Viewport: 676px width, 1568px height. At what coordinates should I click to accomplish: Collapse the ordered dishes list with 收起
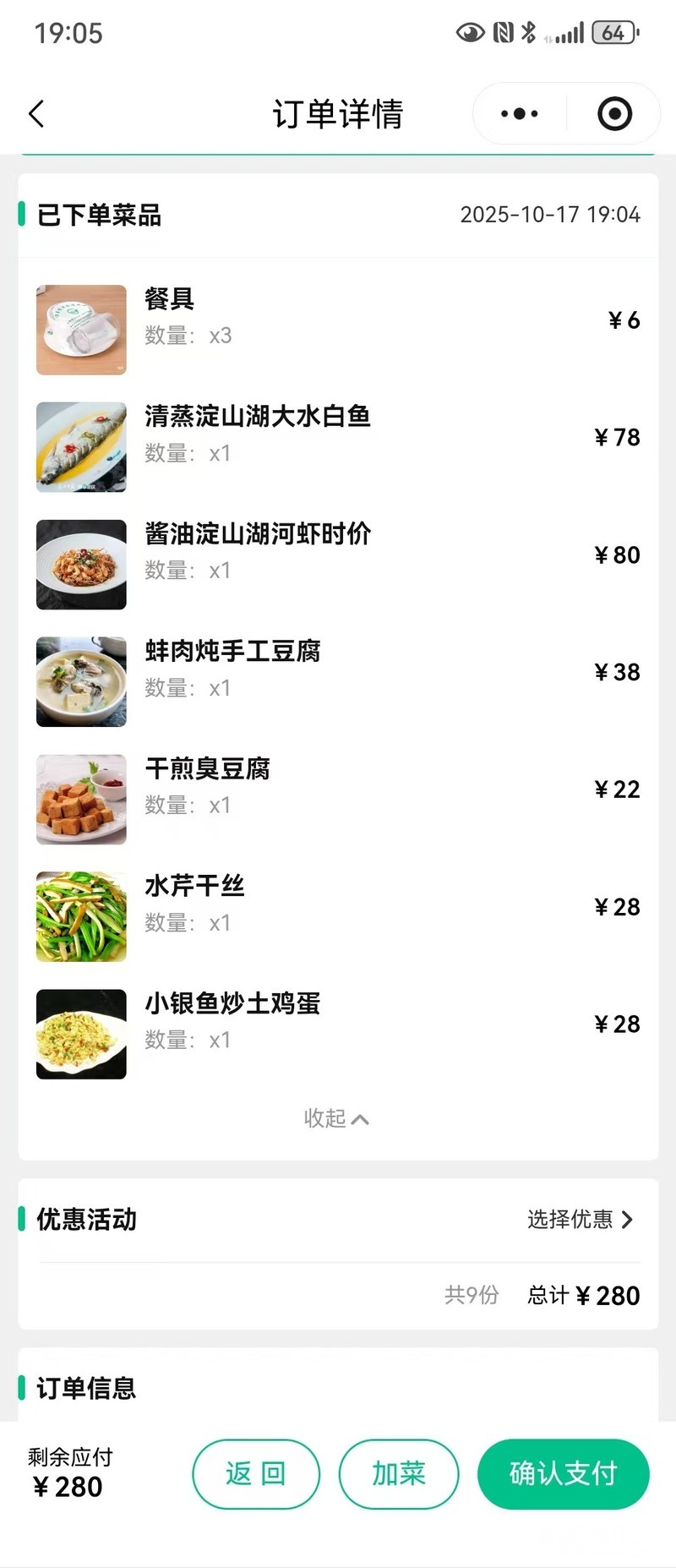(x=336, y=1118)
